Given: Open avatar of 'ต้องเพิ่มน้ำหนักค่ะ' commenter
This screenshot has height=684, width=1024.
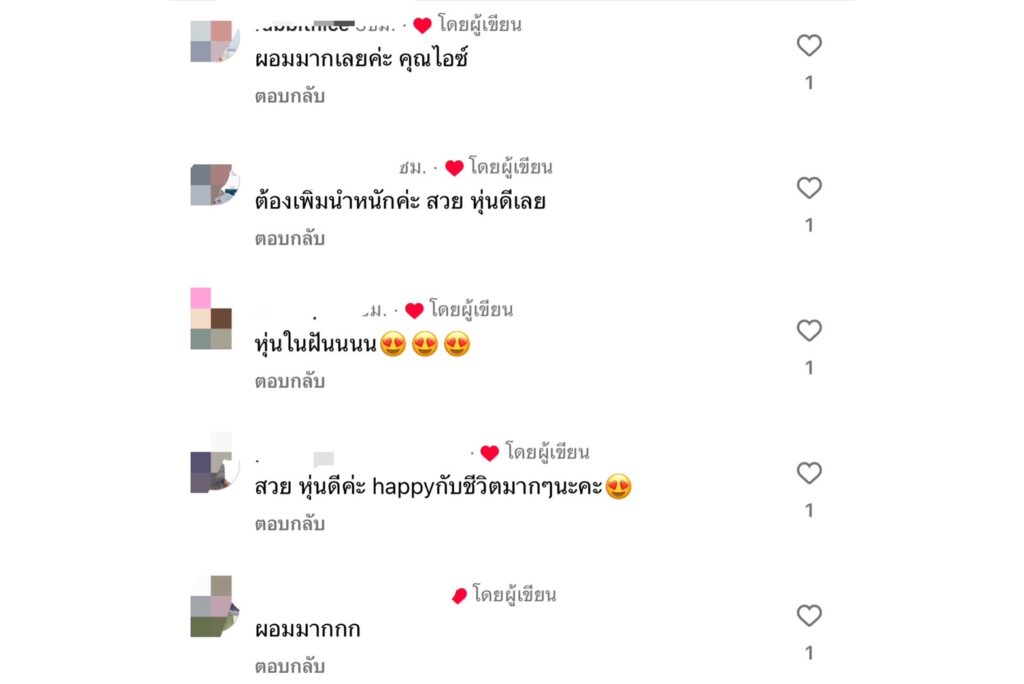Looking at the screenshot, I should 212,185.
